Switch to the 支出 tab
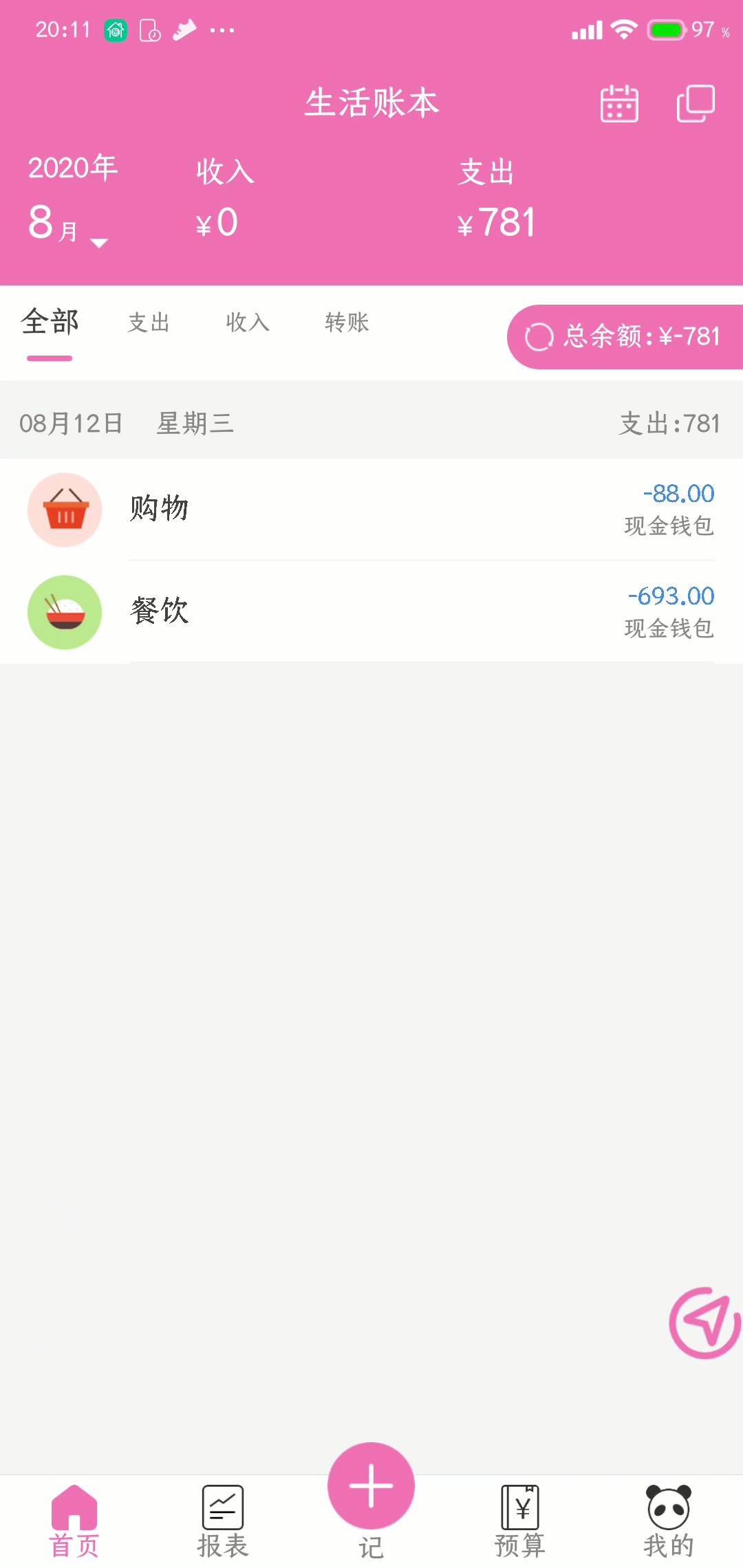Viewport: 743px width, 1568px height. 149,323
